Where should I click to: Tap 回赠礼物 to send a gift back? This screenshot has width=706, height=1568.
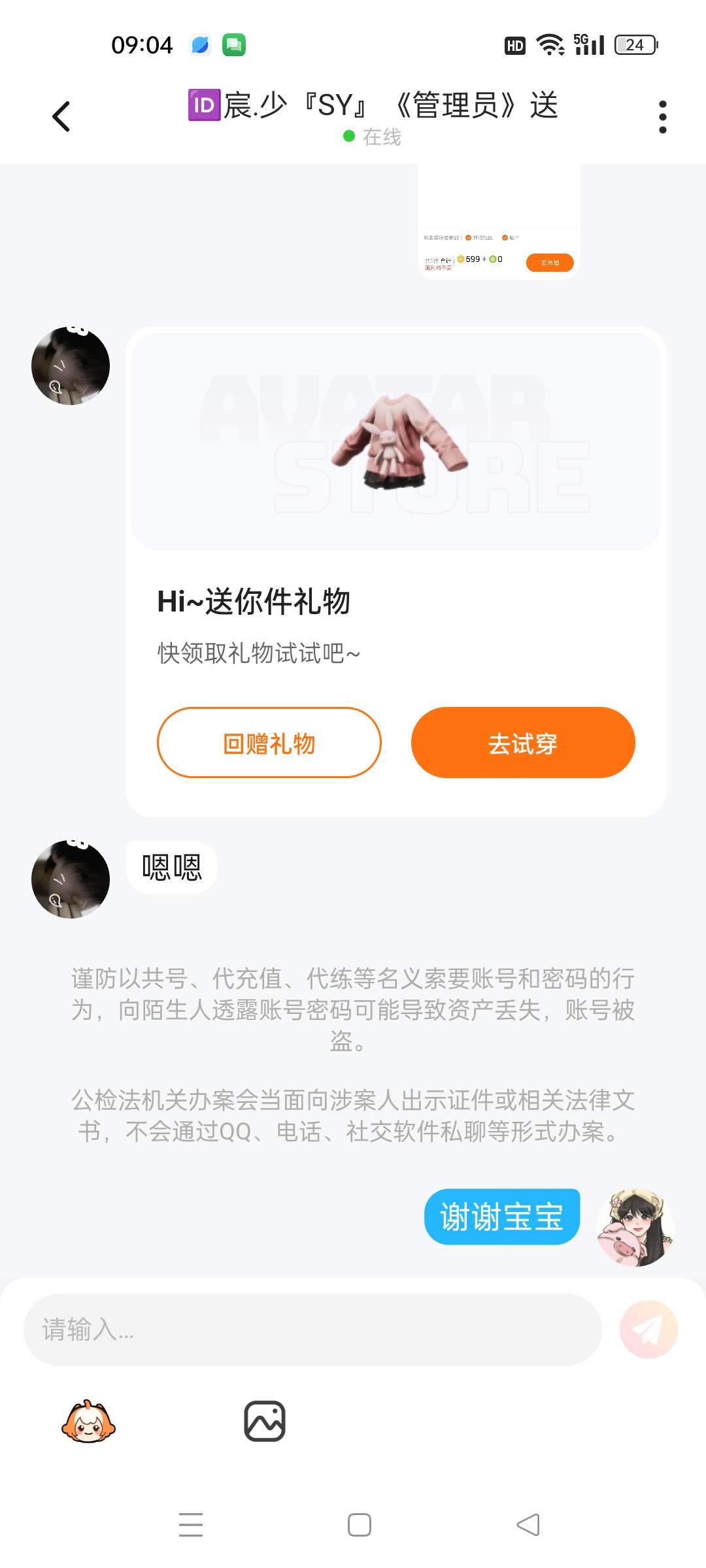269,743
